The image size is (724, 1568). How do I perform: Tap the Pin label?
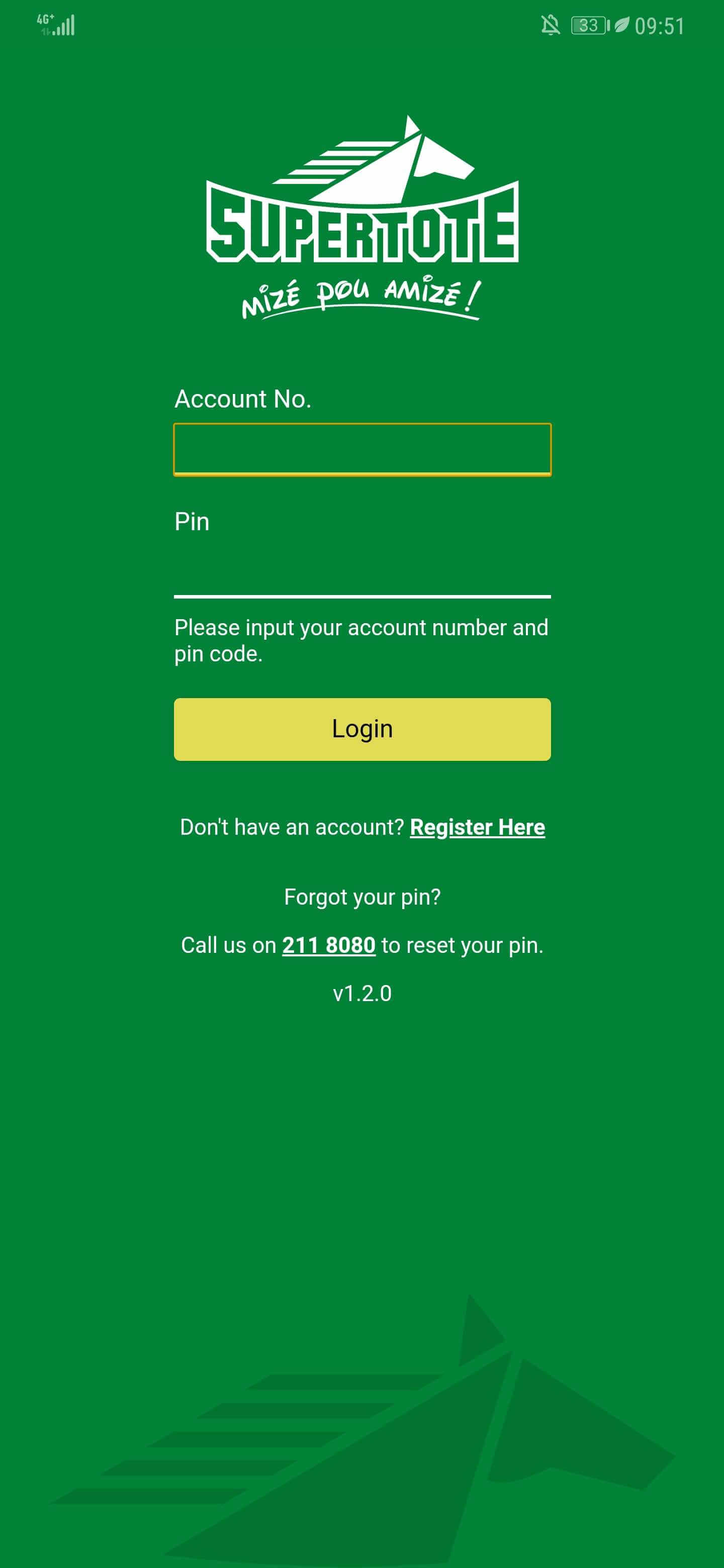[x=191, y=521]
